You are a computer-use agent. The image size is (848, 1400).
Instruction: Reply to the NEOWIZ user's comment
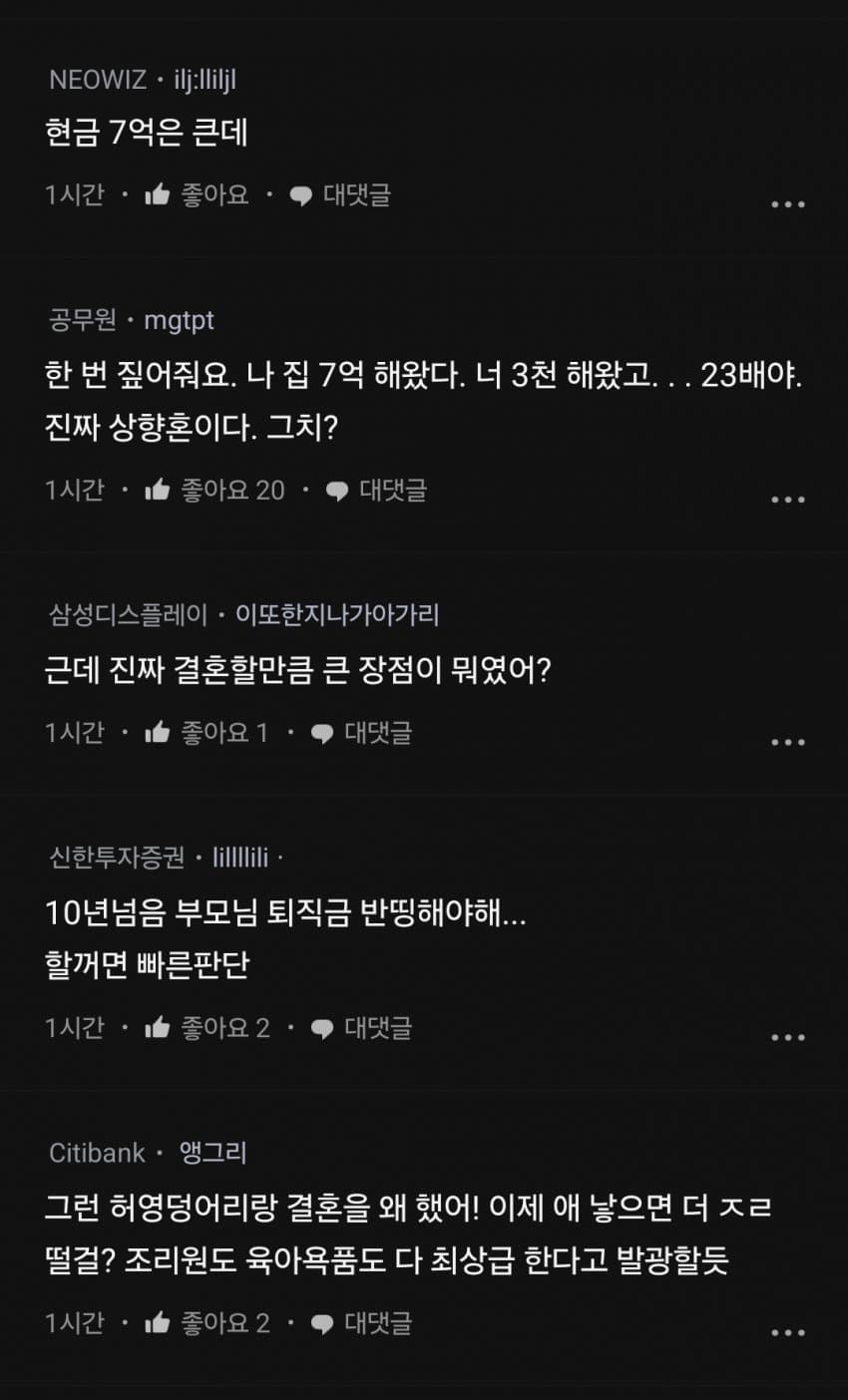340,194
